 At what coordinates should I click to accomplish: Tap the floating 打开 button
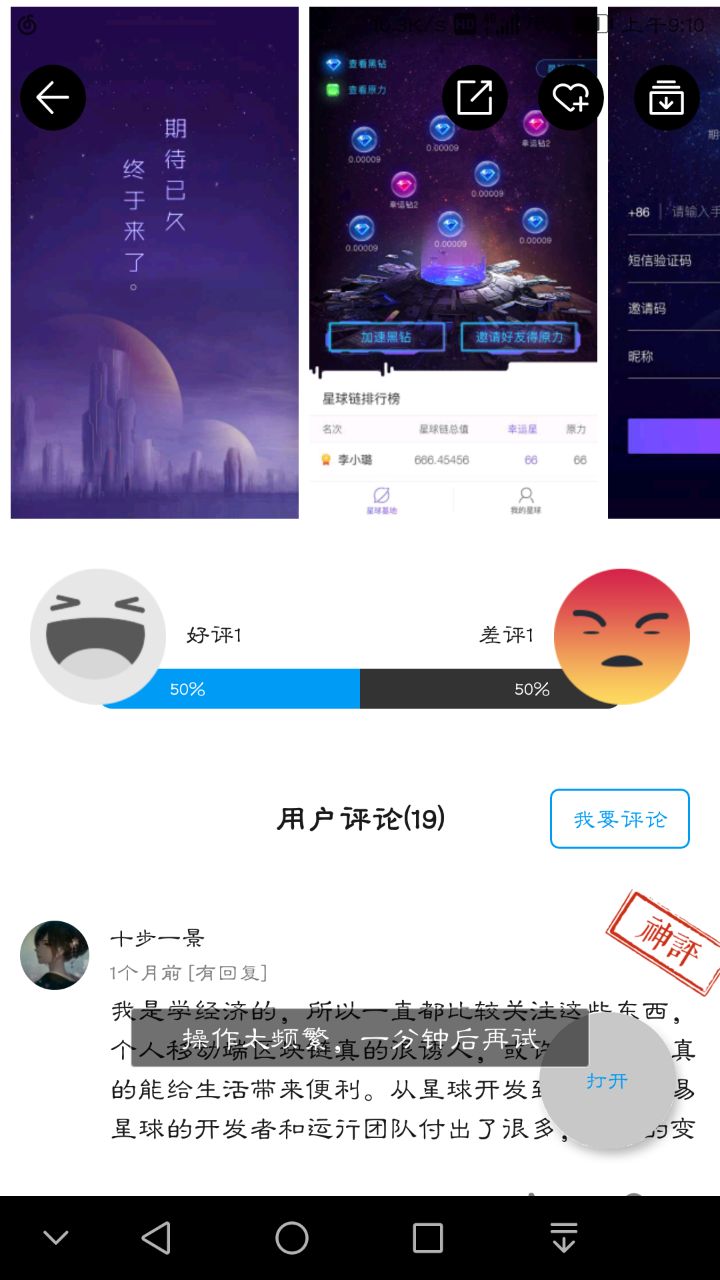(608, 1081)
